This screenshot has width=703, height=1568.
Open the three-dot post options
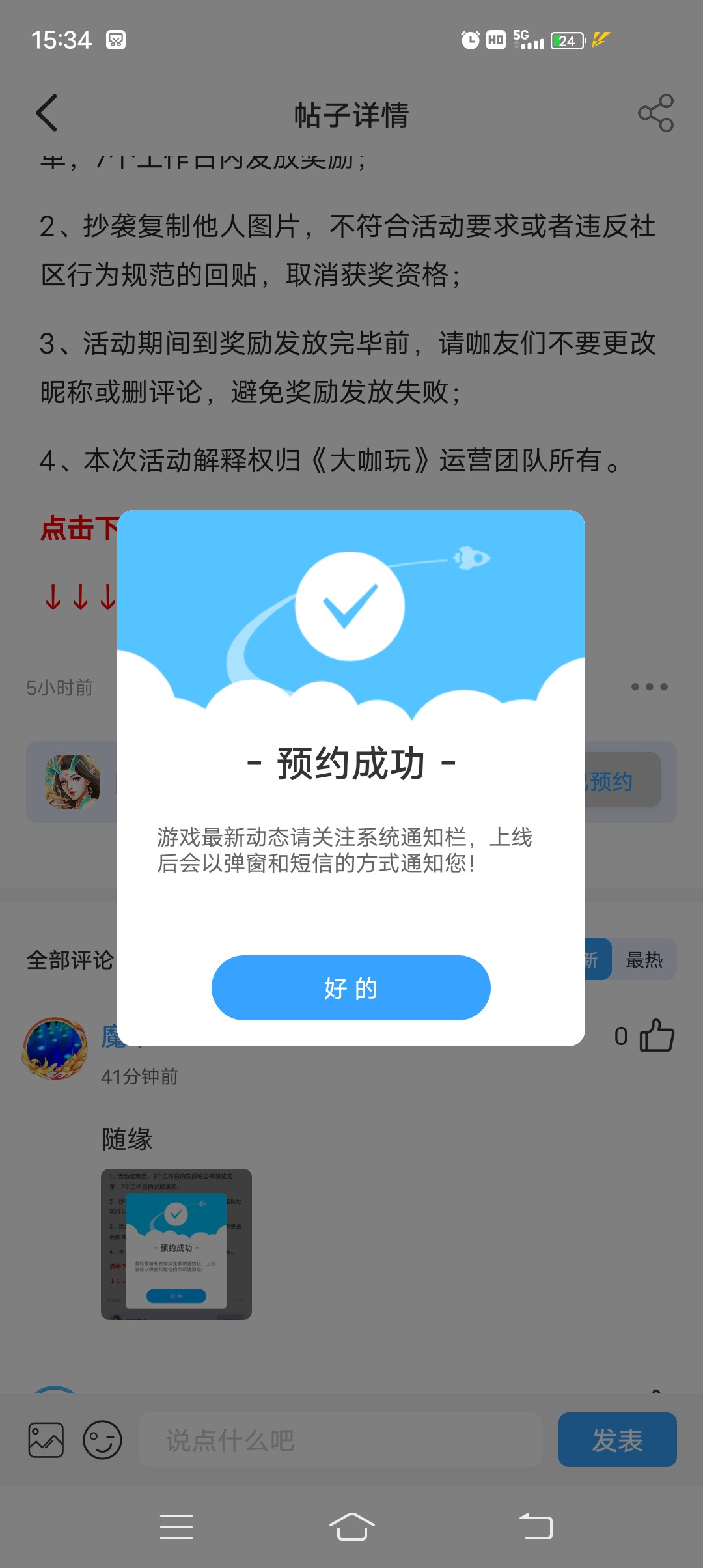click(x=649, y=687)
